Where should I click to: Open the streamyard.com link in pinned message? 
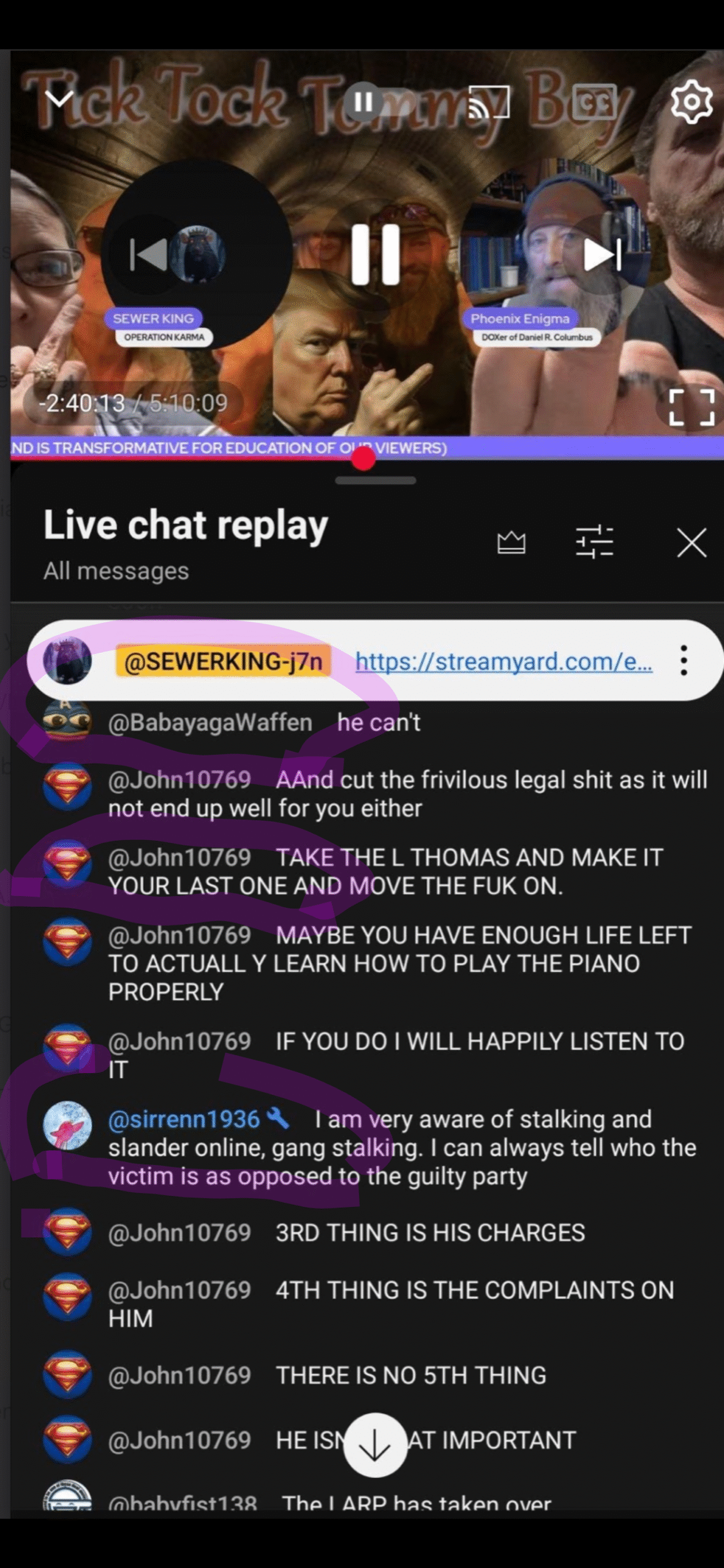click(x=503, y=661)
